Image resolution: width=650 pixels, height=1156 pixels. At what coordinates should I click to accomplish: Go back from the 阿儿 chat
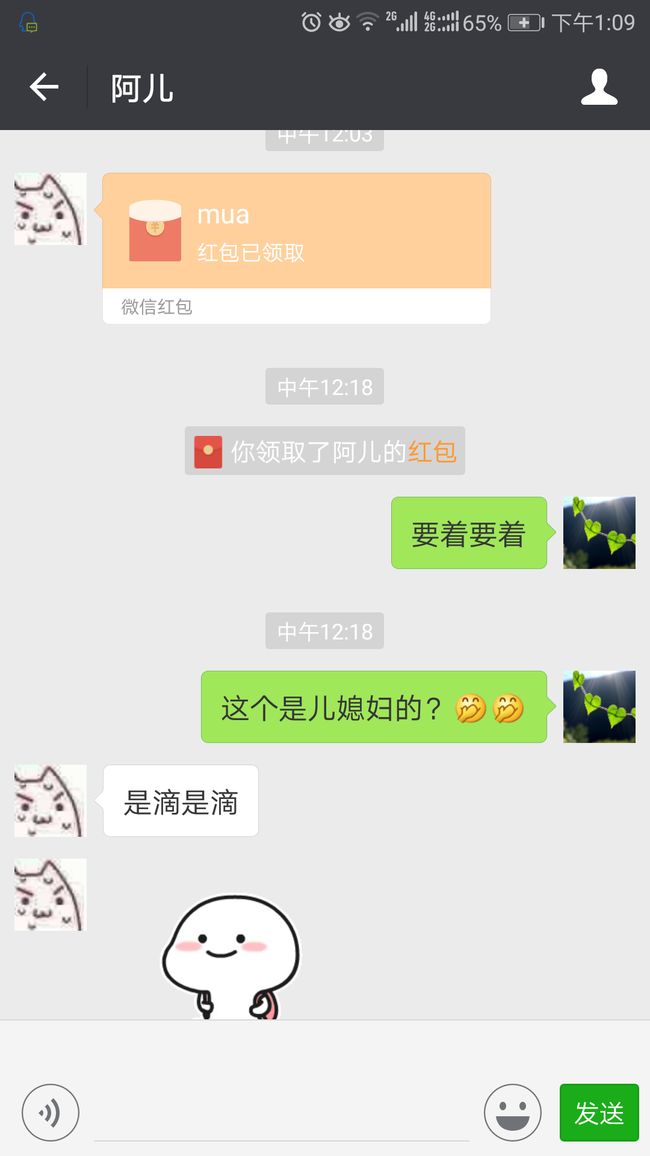tap(43, 88)
